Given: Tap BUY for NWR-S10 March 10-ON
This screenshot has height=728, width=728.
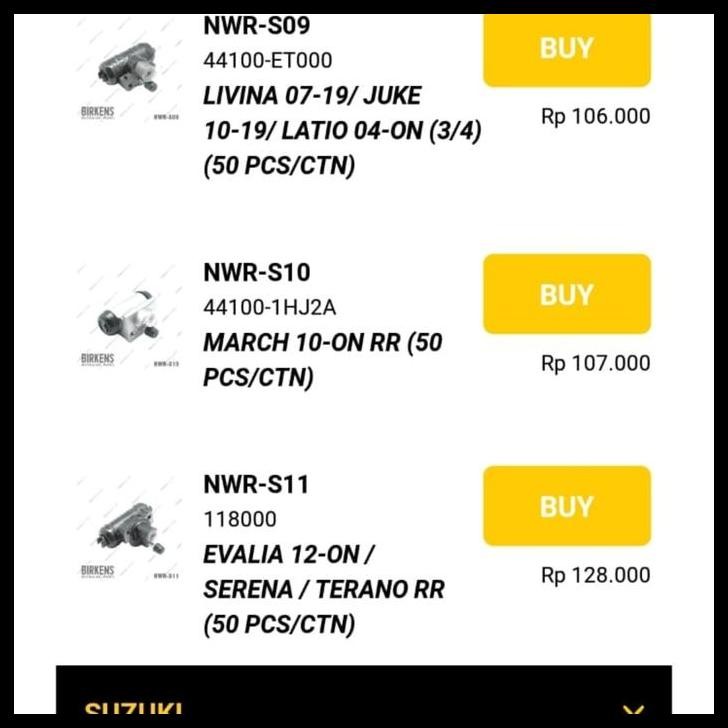Looking at the screenshot, I should click(x=566, y=294).
